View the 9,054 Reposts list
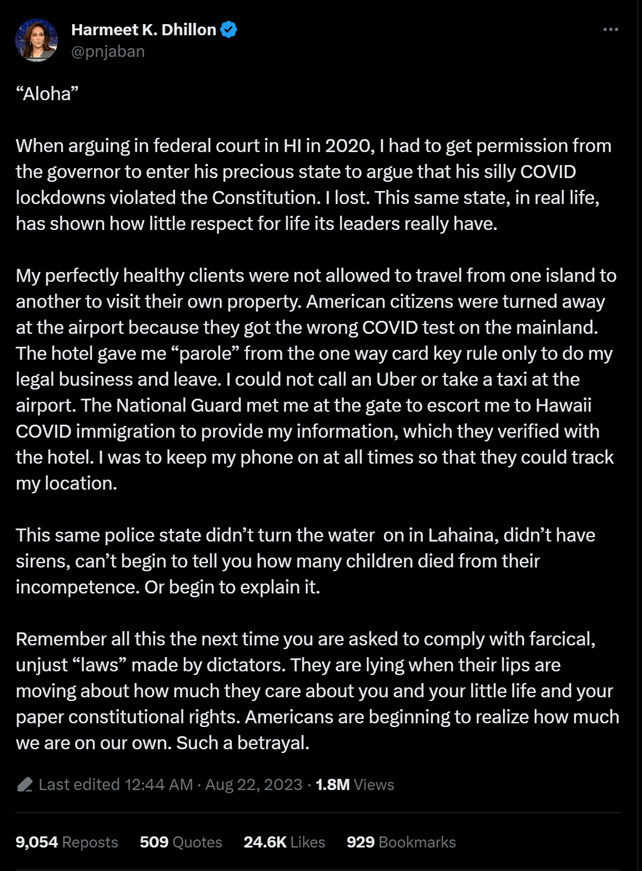642x871 pixels. [x=66, y=843]
